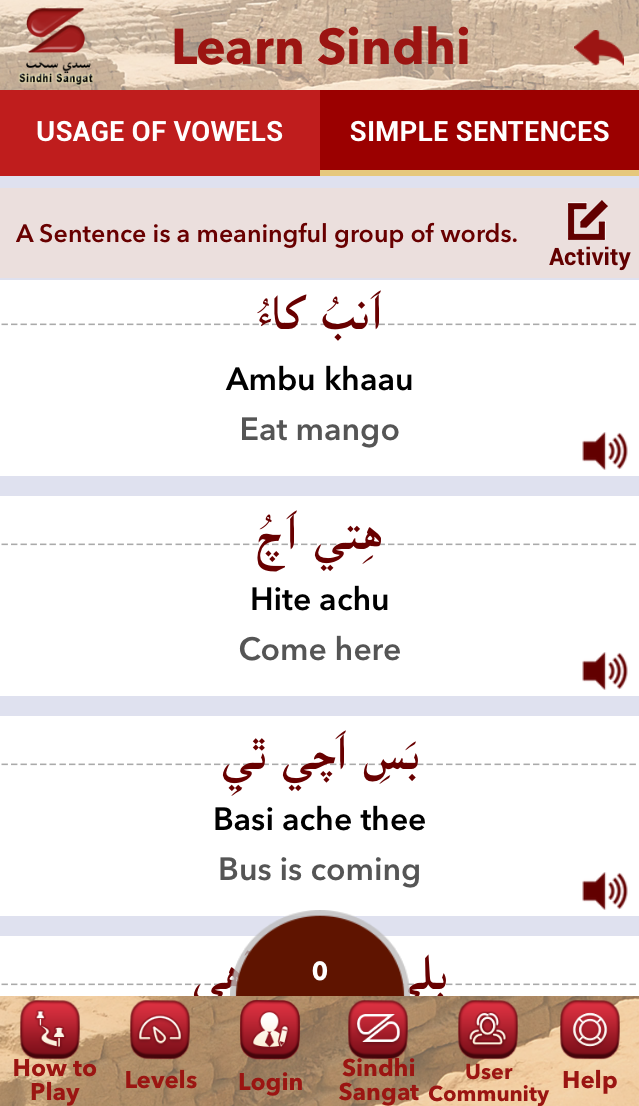
Task: Hear pronunciation of Basi ache thee
Action: (604, 891)
